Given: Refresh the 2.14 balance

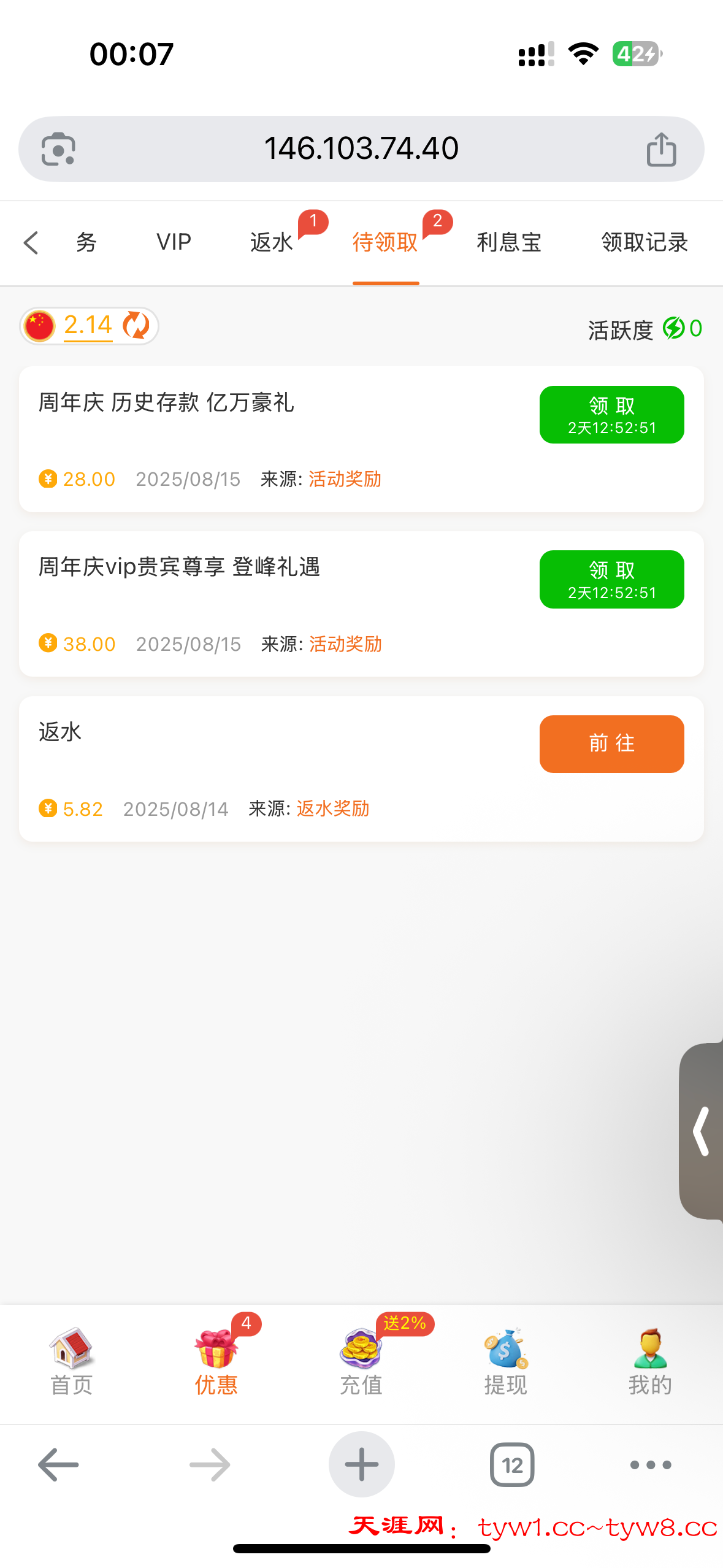Looking at the screenshot, I should click(136, 325).
